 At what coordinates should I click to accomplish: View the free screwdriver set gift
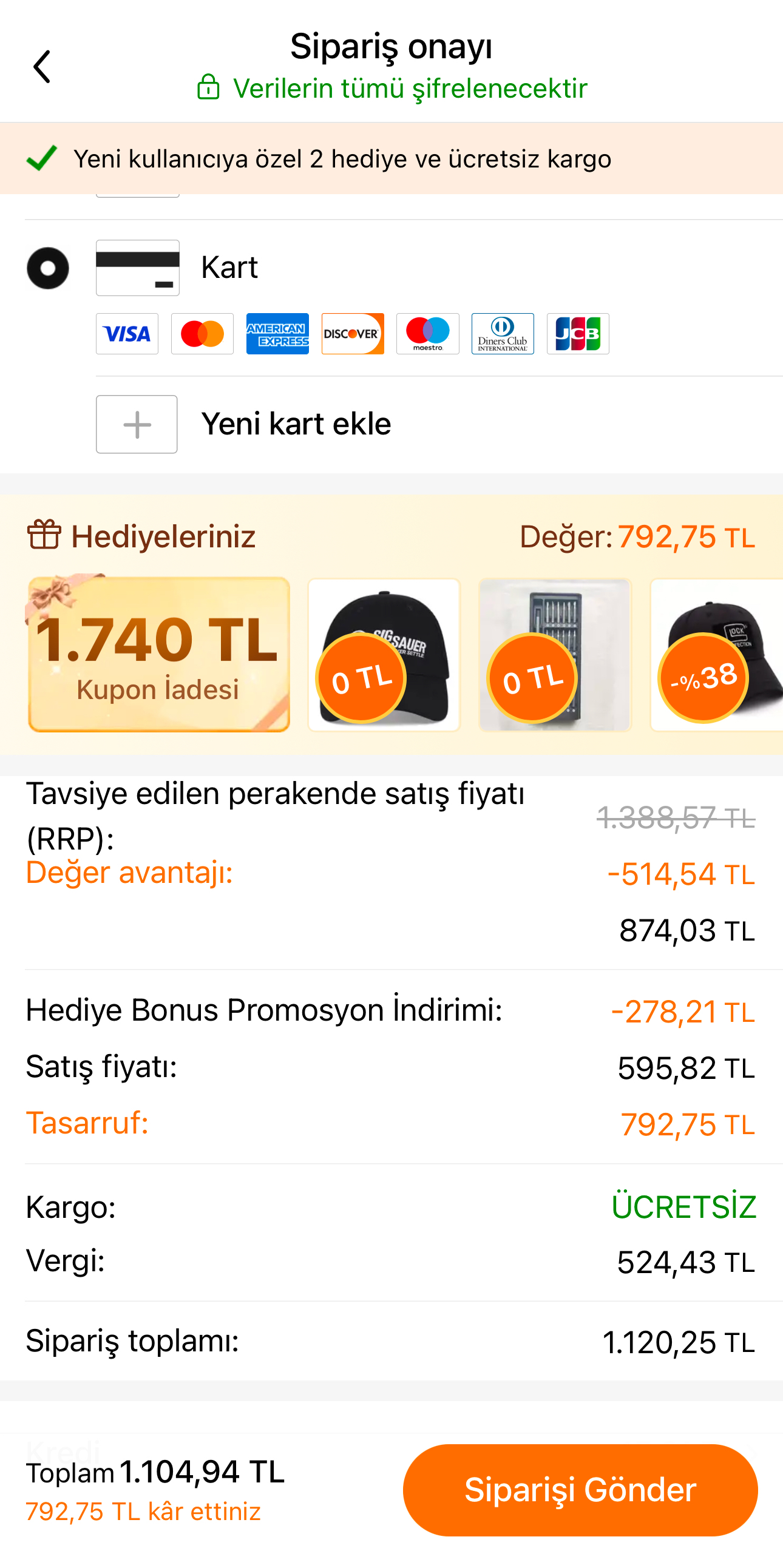pos(555,654)
